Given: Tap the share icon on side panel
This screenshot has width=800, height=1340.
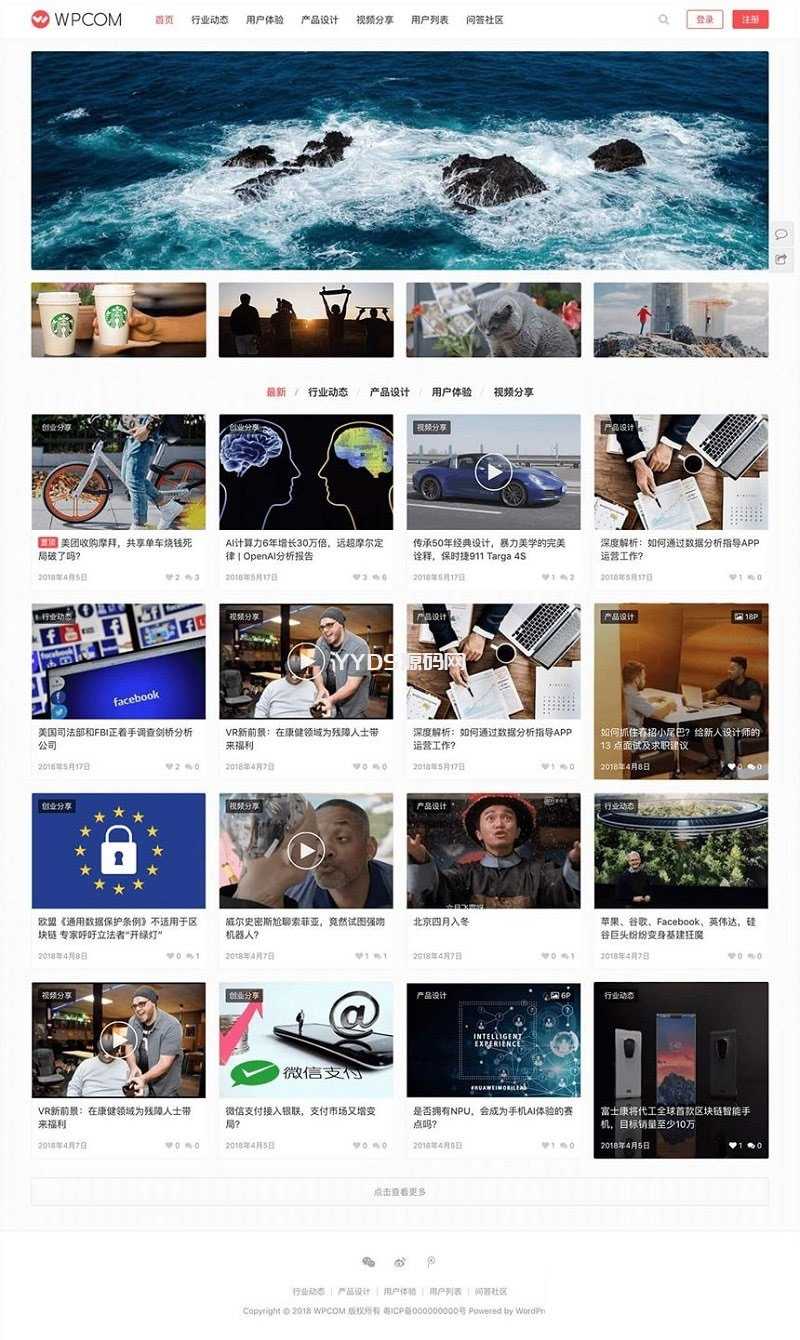Looking at the screenshot, I should tap(781, 259).
